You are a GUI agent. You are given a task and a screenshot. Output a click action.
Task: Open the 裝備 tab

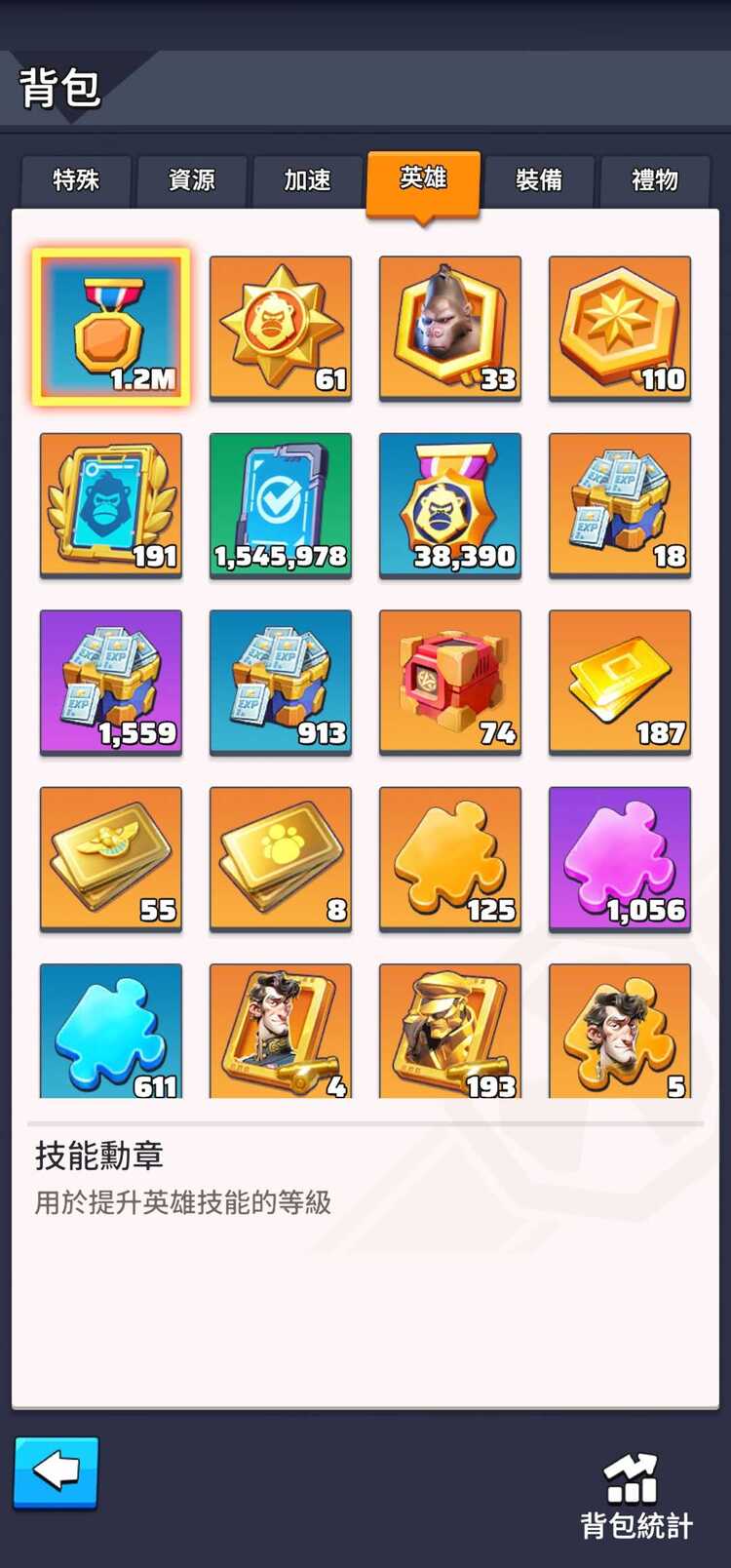click(539, 180)
